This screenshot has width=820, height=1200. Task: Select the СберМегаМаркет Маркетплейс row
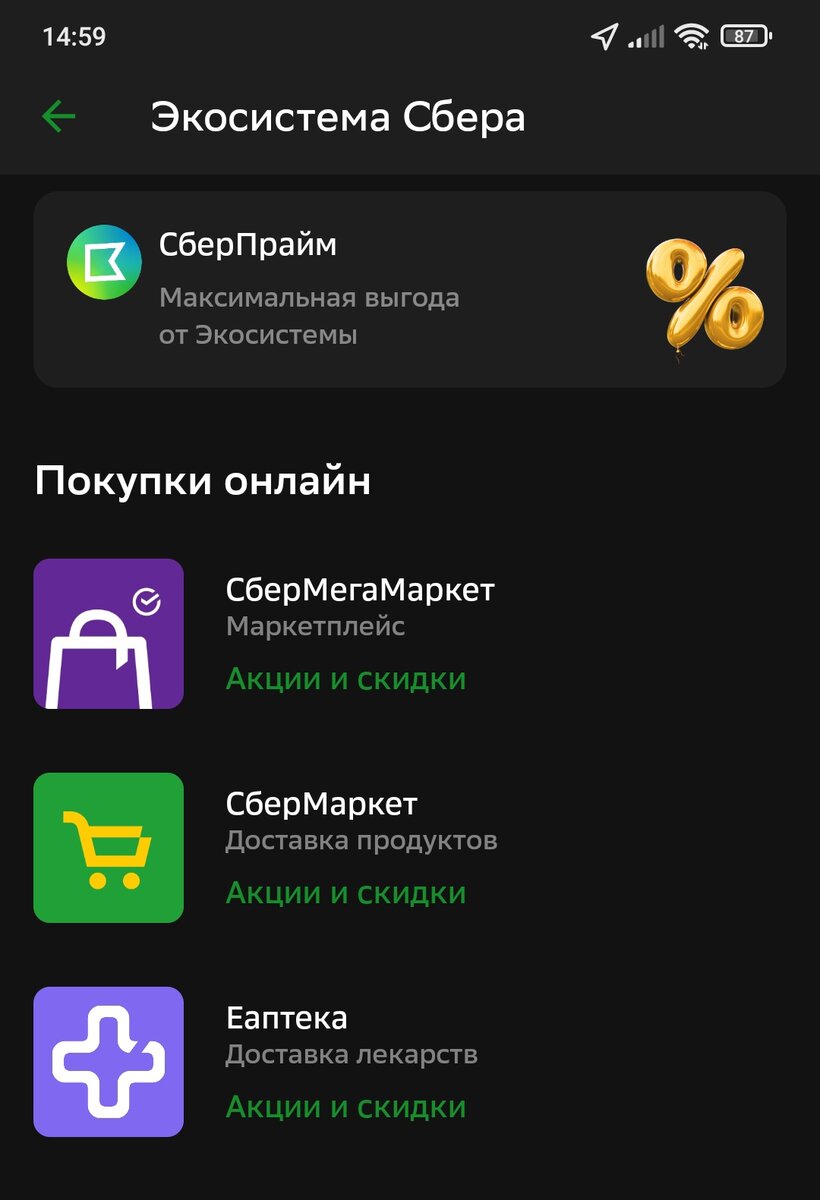(x=360, y=608)
